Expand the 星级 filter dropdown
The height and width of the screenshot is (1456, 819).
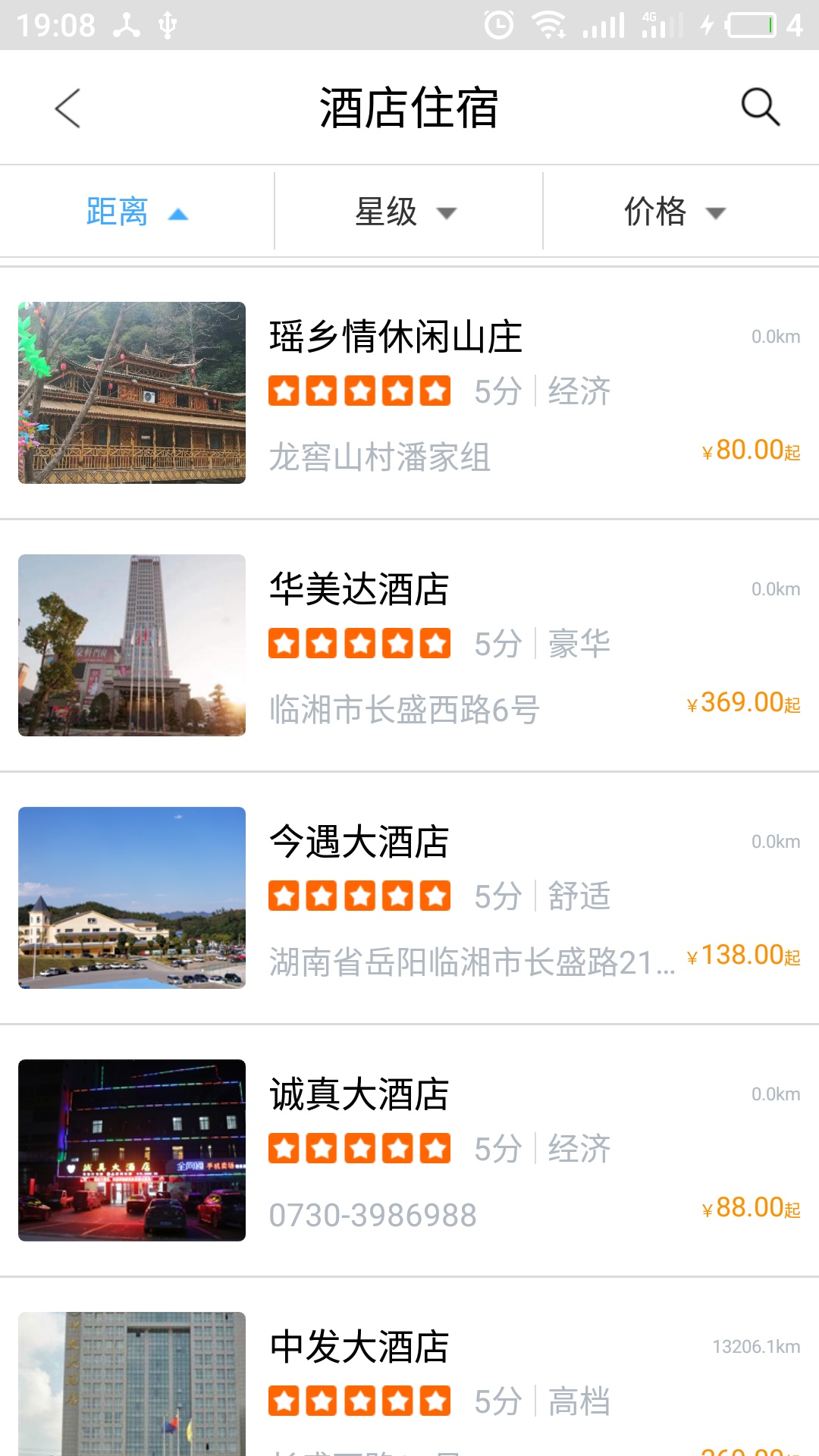[407, 212]
